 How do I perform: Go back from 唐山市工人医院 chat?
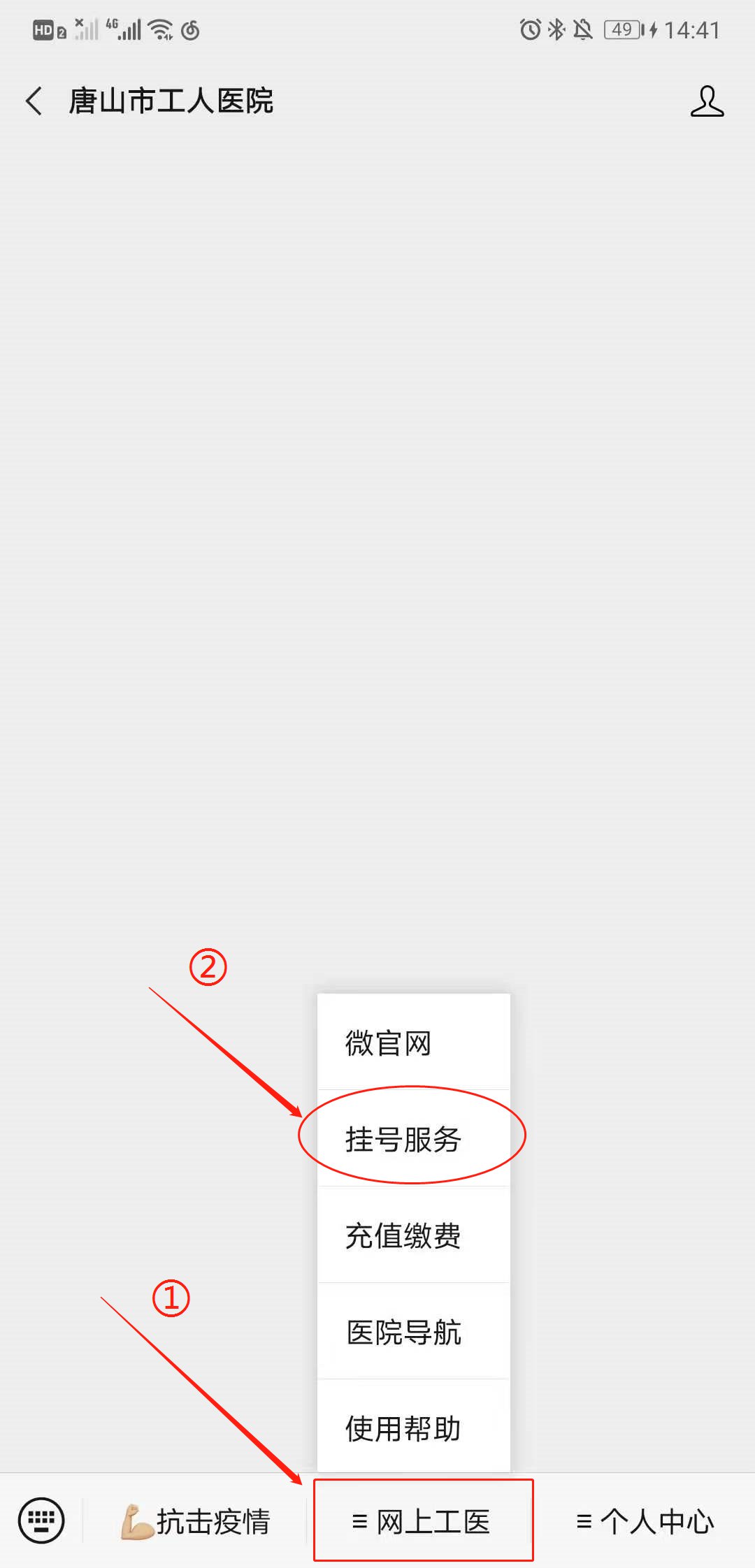pos(34,101)
